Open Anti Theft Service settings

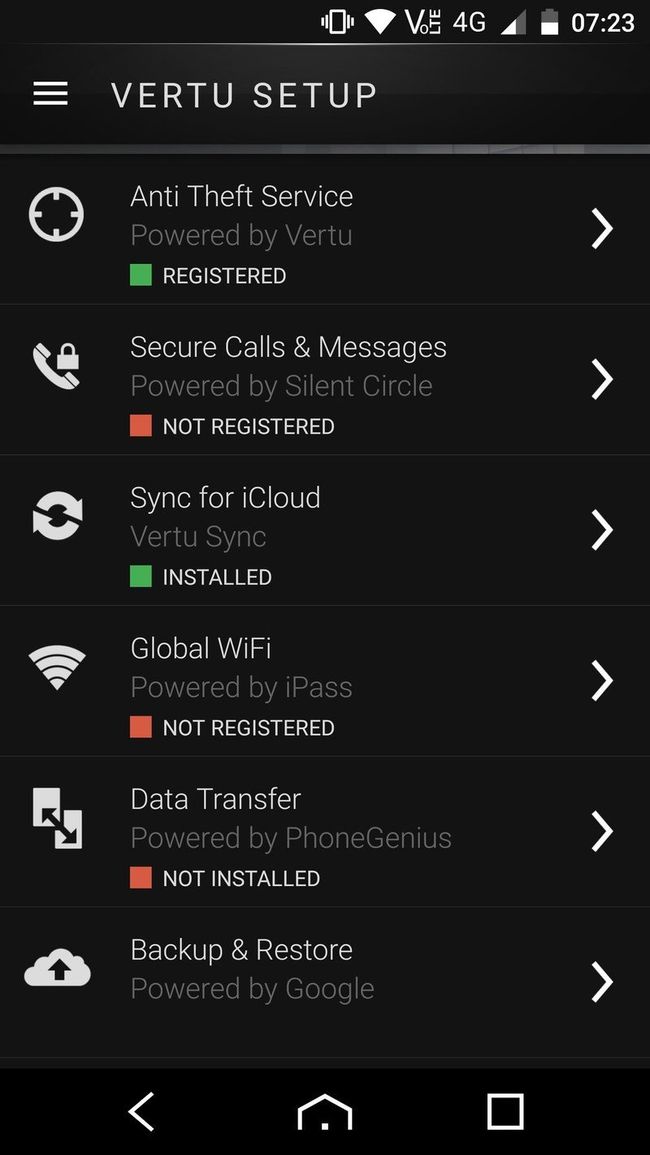[325, 229]
